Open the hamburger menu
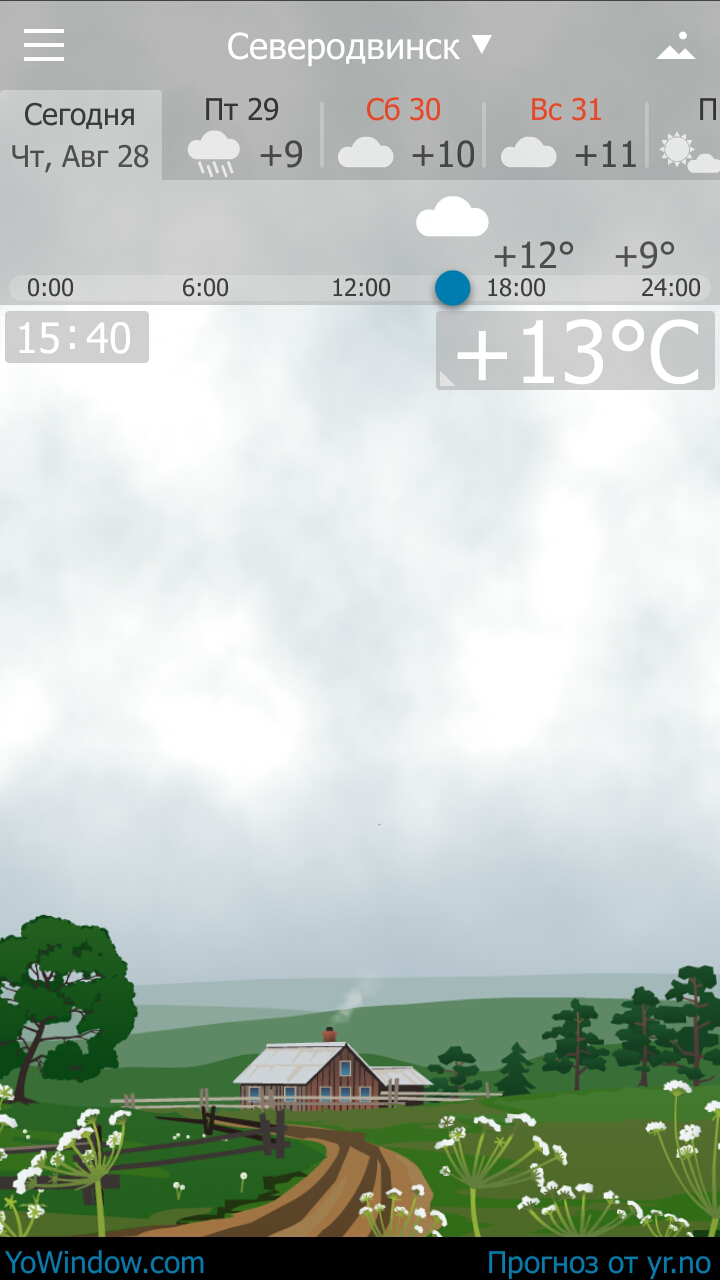 [44, 45]
